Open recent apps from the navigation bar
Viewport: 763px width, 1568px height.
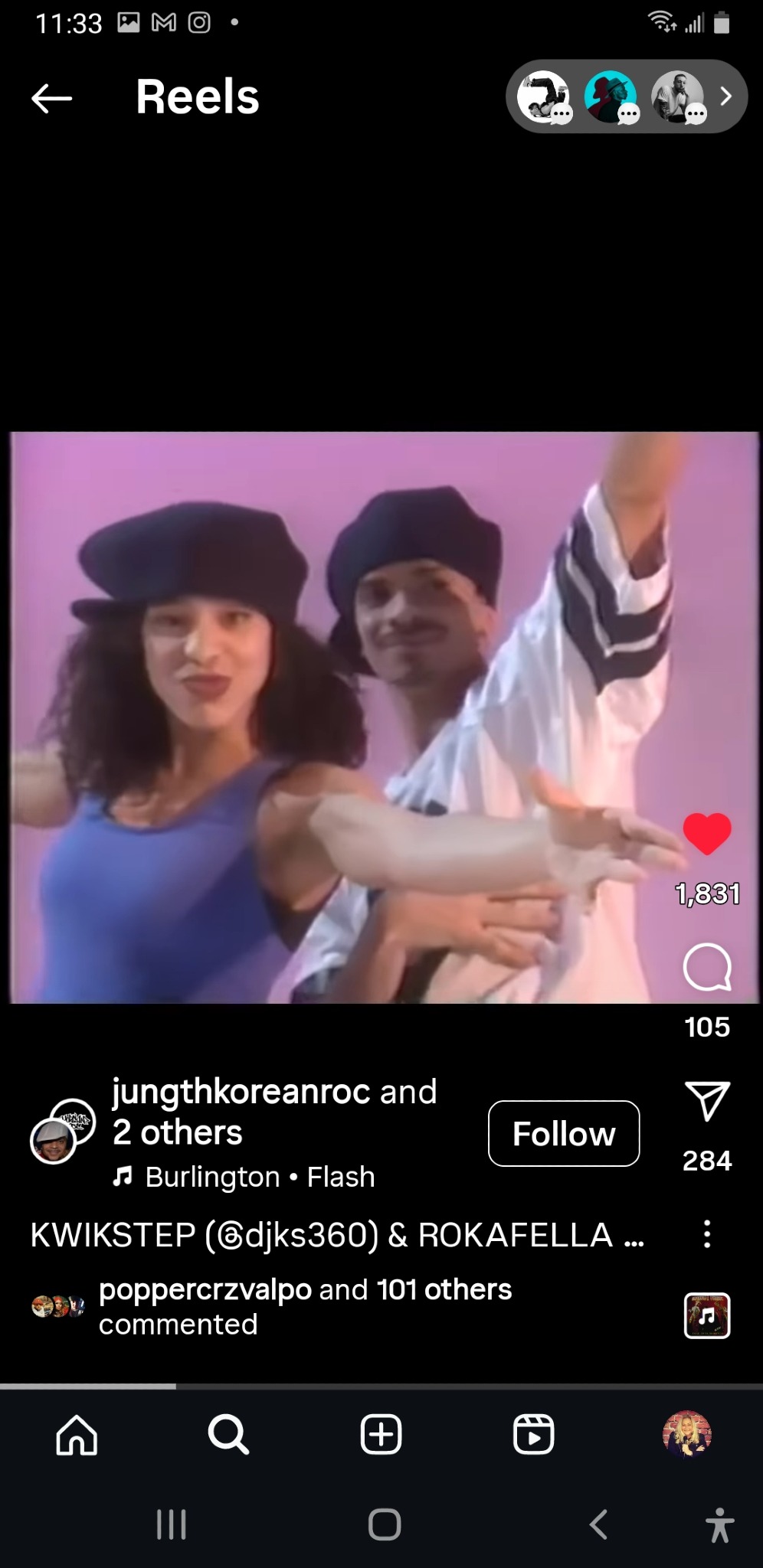pos(171,1524)
